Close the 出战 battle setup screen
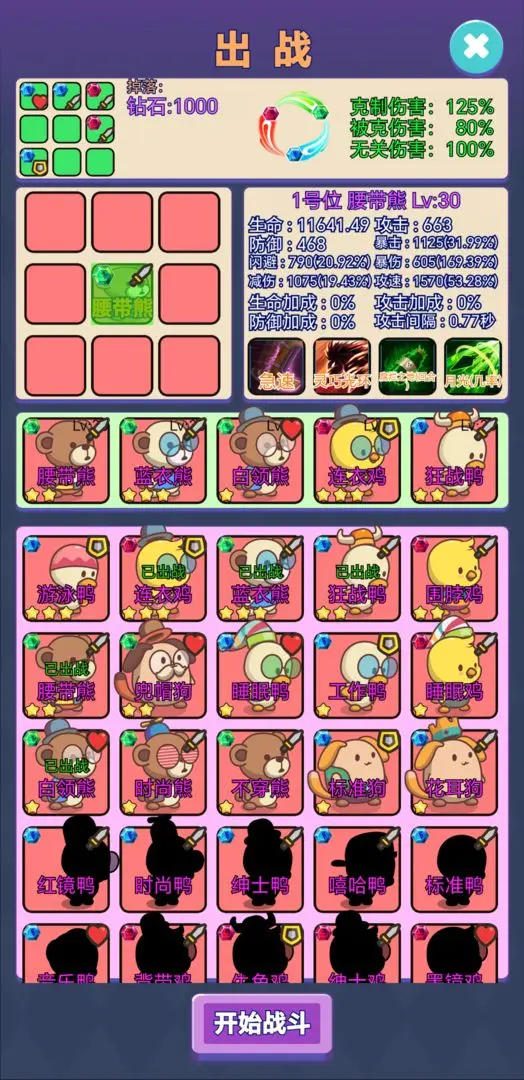This screenshot has width=524, height=1080. click(x=476, y=47)
